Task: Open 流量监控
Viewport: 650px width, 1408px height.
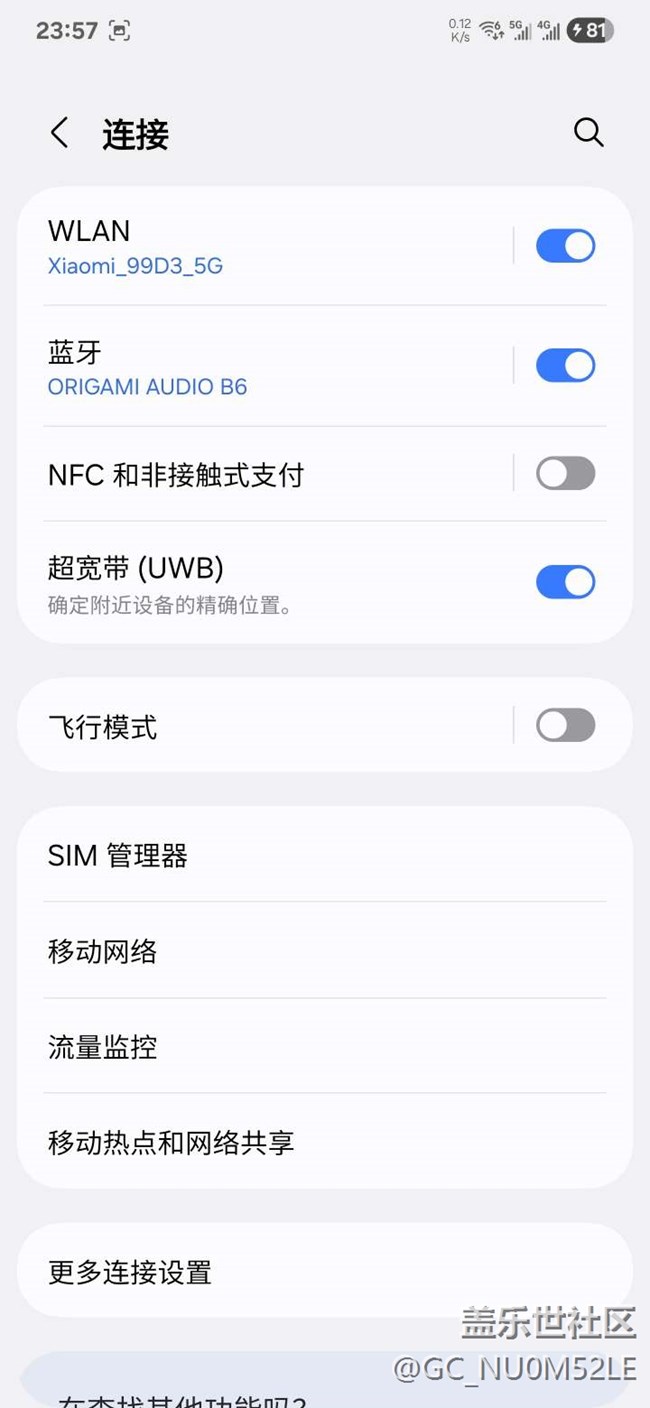Action: (325, 1046)
